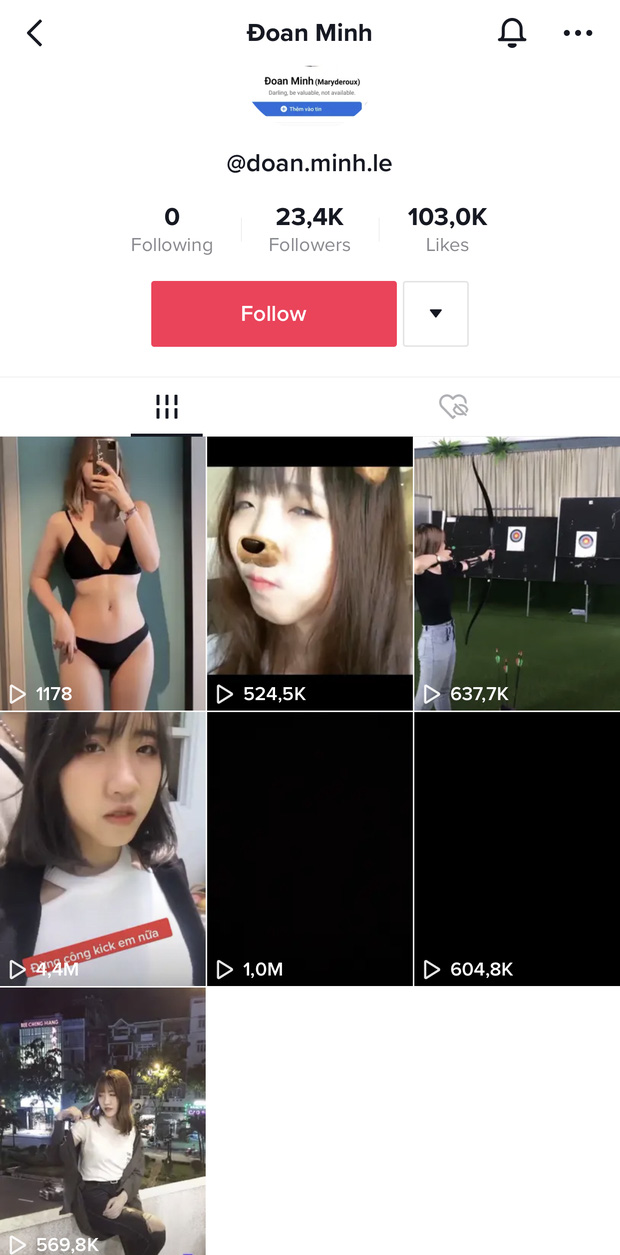The height and width of the screenshot is (1255, 620).
Task: View the Following list
Action: click(172, 229)
